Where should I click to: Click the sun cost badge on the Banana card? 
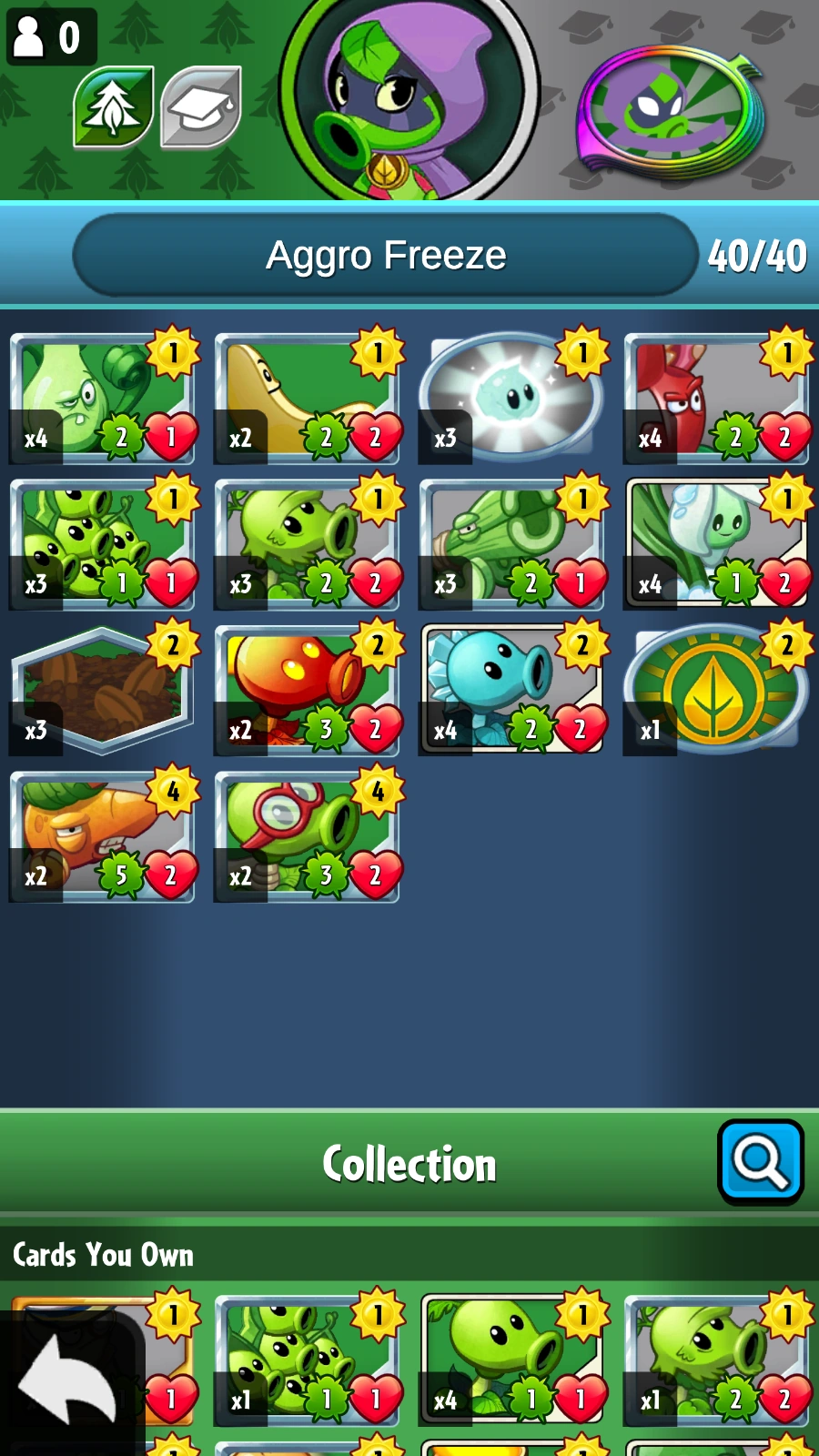378,354
